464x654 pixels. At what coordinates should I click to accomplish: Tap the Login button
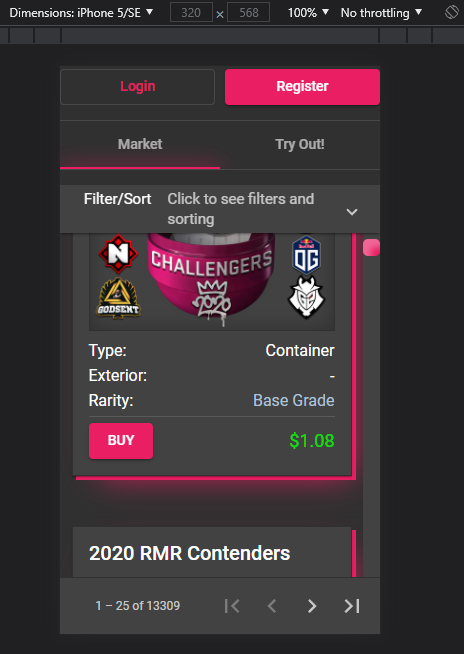(137, 87)
